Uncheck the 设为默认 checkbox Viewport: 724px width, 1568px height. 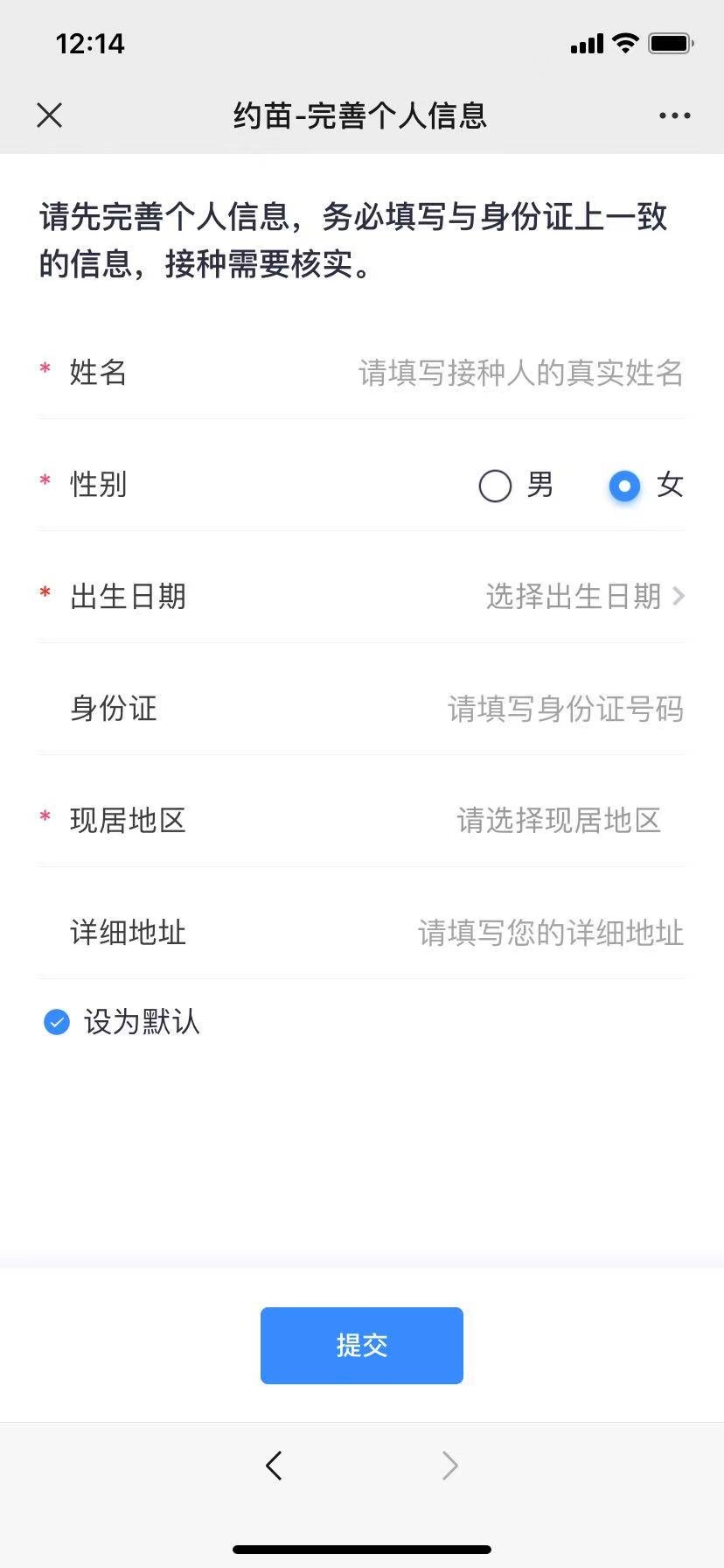(57, 1022)
